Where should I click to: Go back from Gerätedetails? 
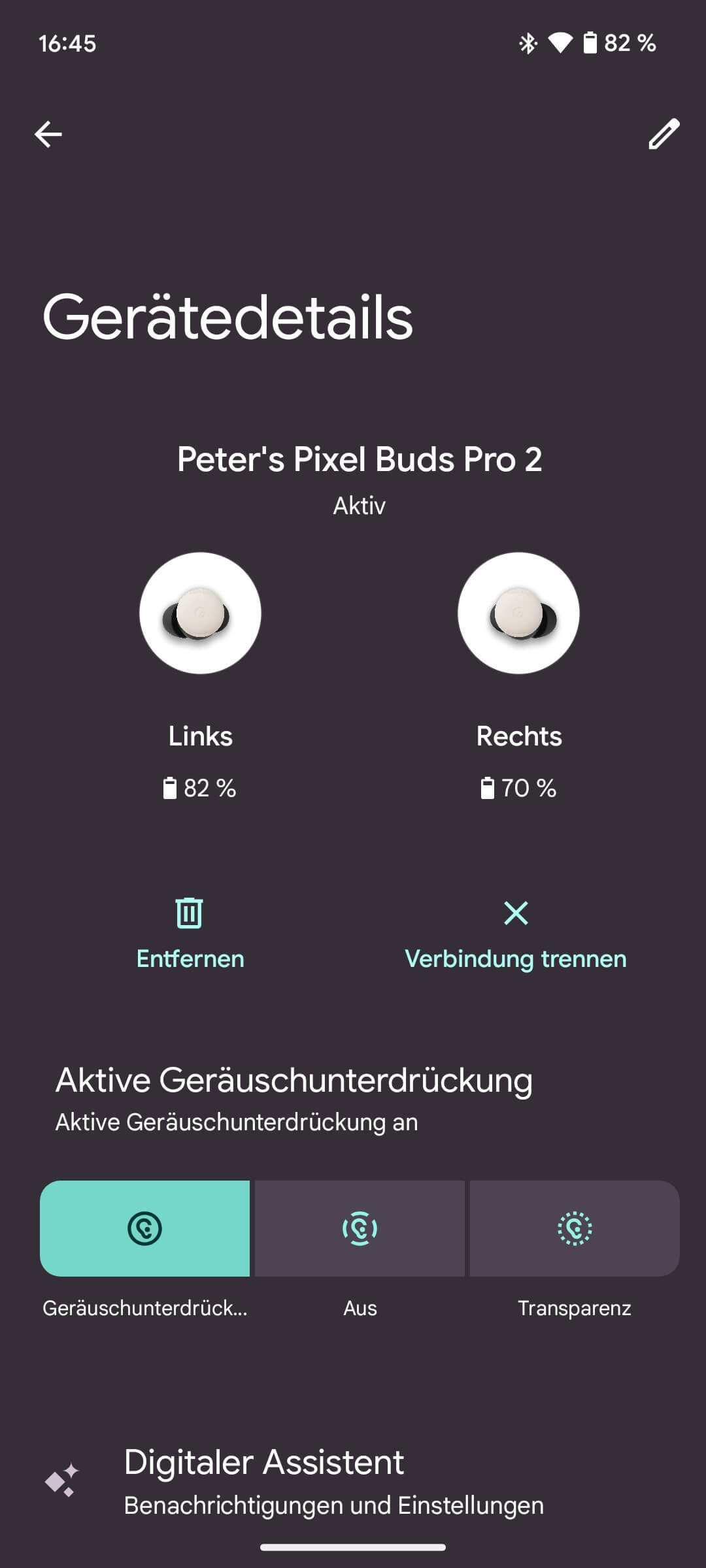[x=48, y=135]
